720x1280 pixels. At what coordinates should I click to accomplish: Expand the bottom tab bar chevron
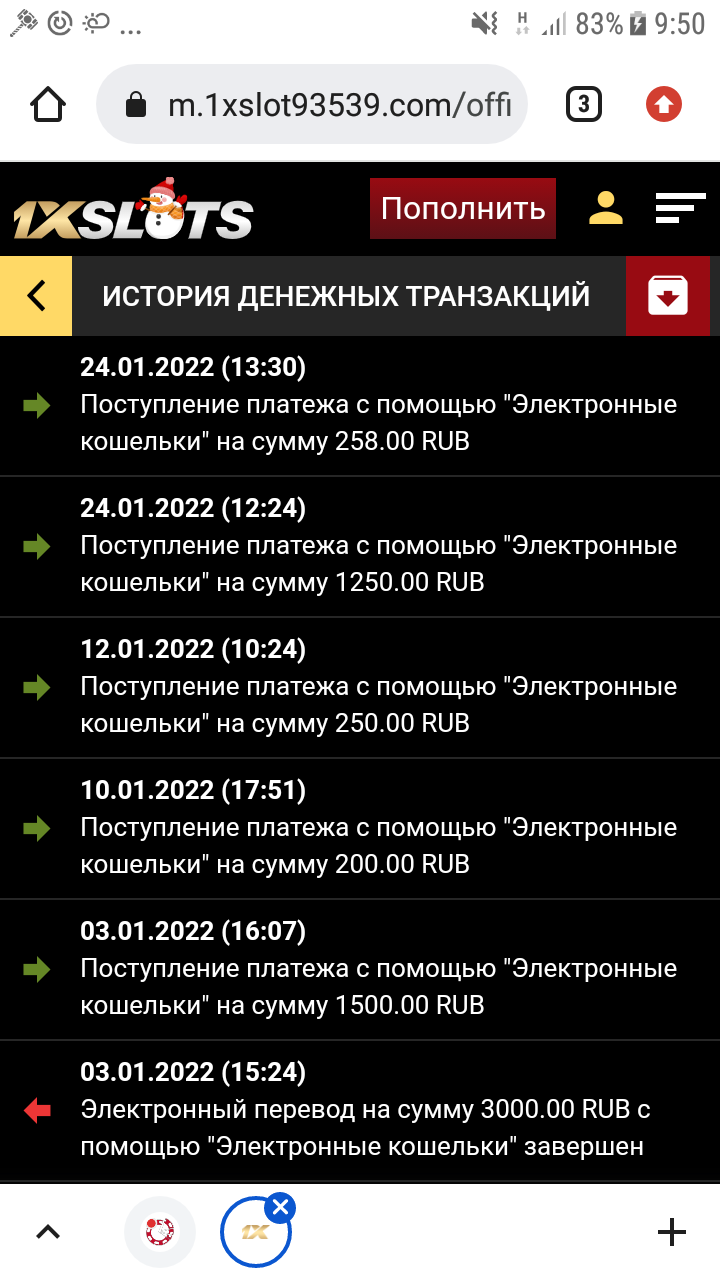[x=48, y=1232]
